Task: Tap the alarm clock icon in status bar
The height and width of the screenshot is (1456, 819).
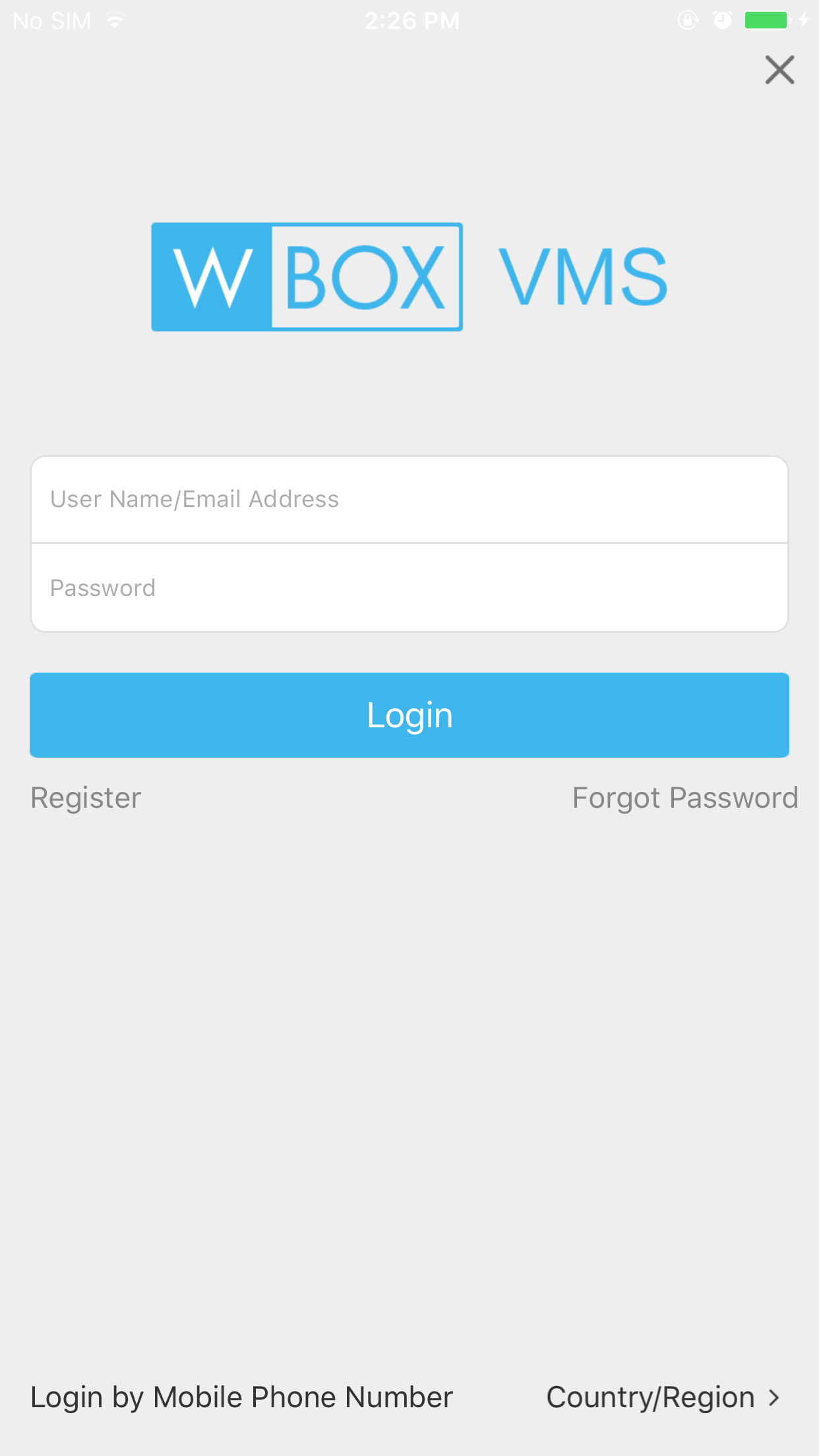Action: click(x=723, y=20)
